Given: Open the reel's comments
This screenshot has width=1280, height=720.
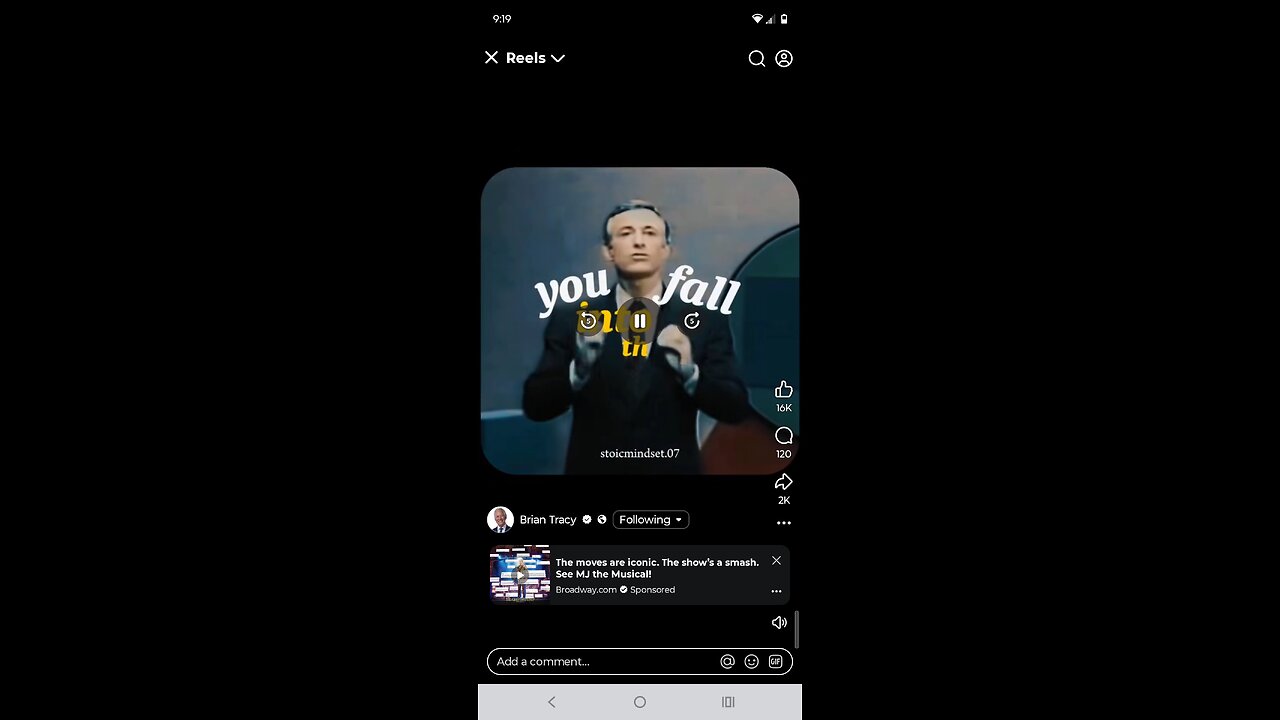Looking at the screenshot, I should [784, 436].
